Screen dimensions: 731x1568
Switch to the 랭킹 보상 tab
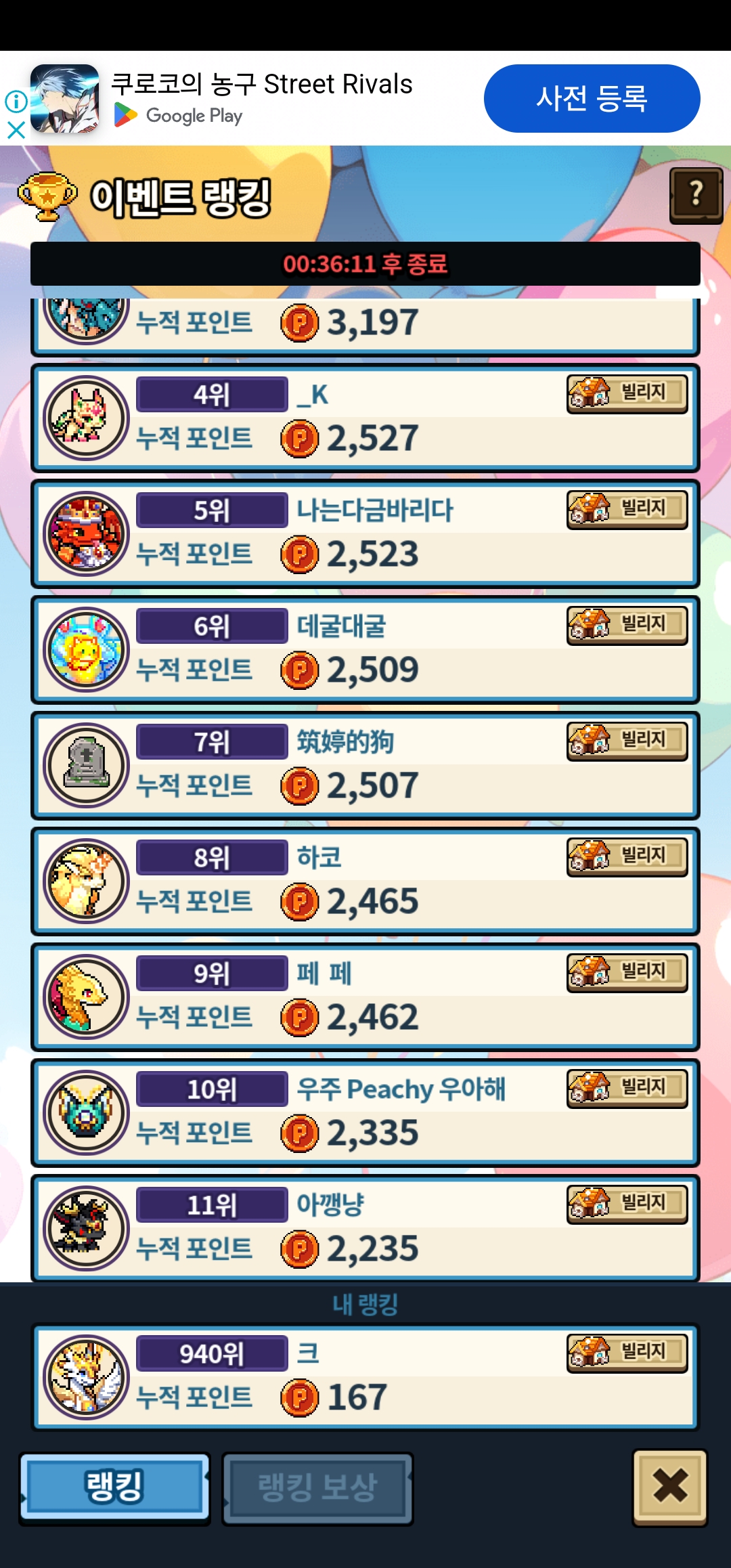(x=317, y=1487)
